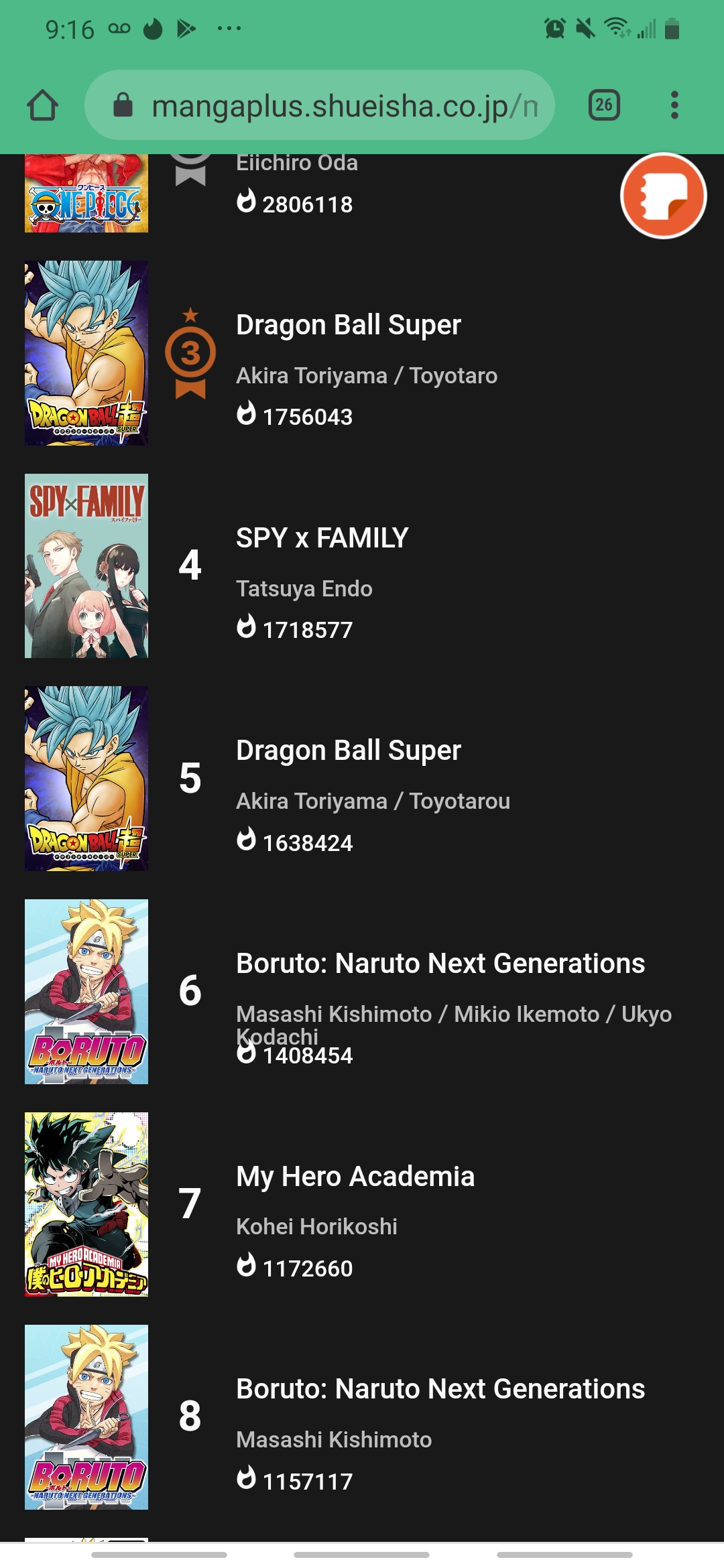This screenshot has width=724, height=1568.
Task: Open SPY x FAMILY by Tatsuya Endo
Action: point(322,537)
